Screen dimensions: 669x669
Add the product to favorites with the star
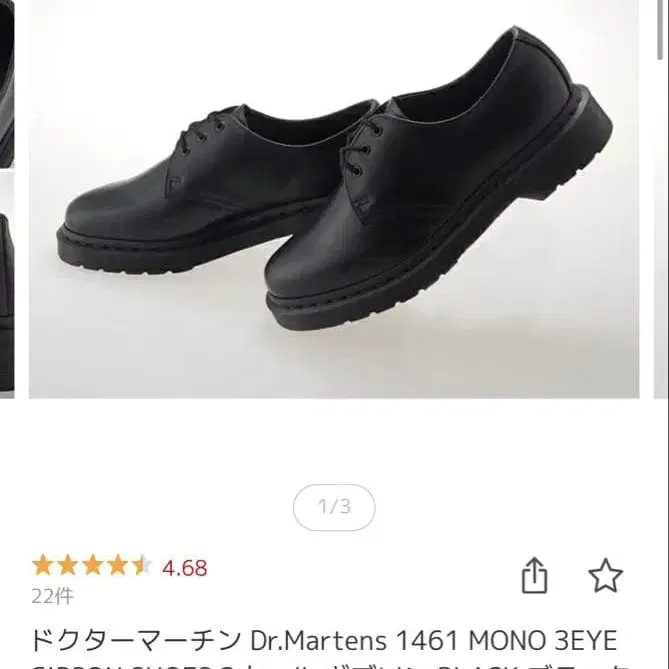(605, 575)
